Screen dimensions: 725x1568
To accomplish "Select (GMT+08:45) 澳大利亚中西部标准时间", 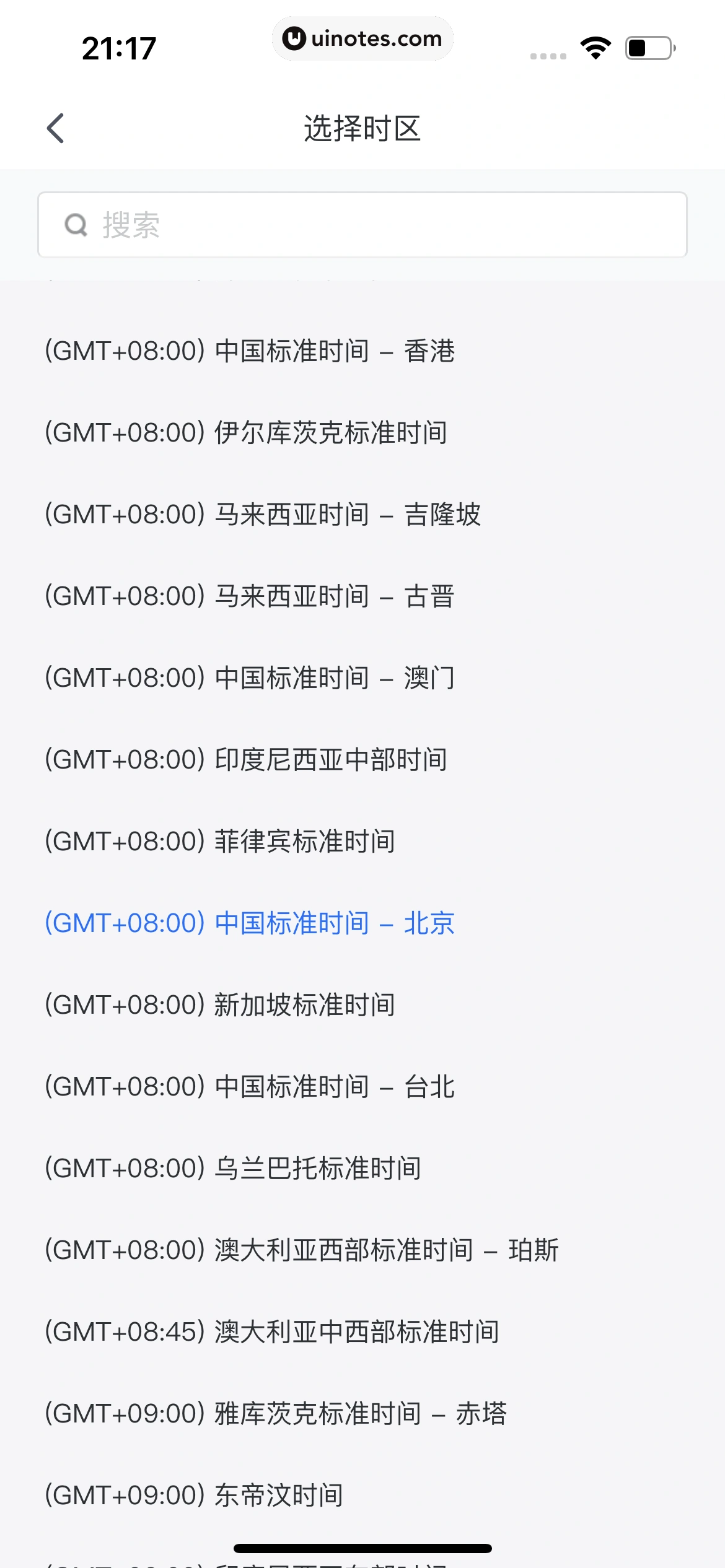I will click(273, 1331).
